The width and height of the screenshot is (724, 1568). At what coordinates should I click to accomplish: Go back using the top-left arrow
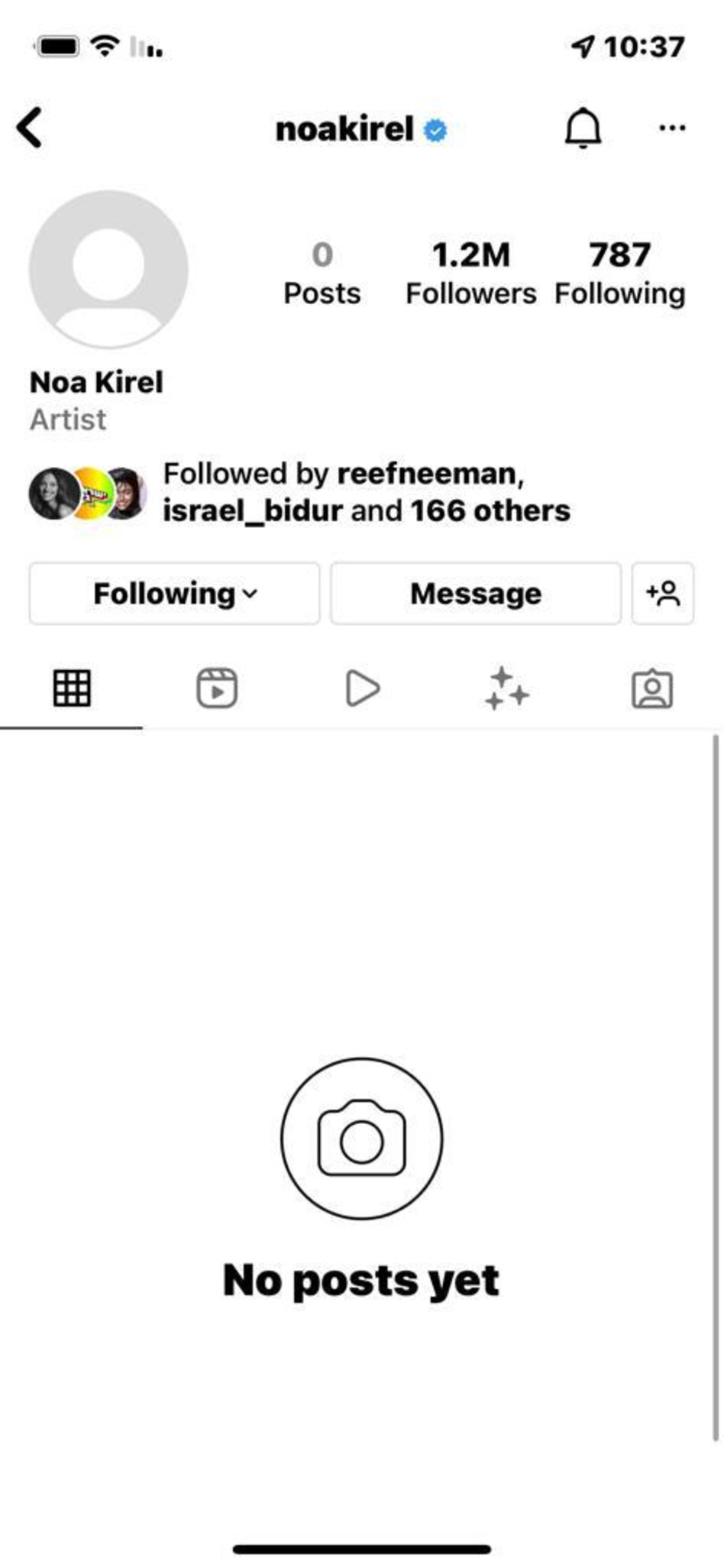[31, 127]
